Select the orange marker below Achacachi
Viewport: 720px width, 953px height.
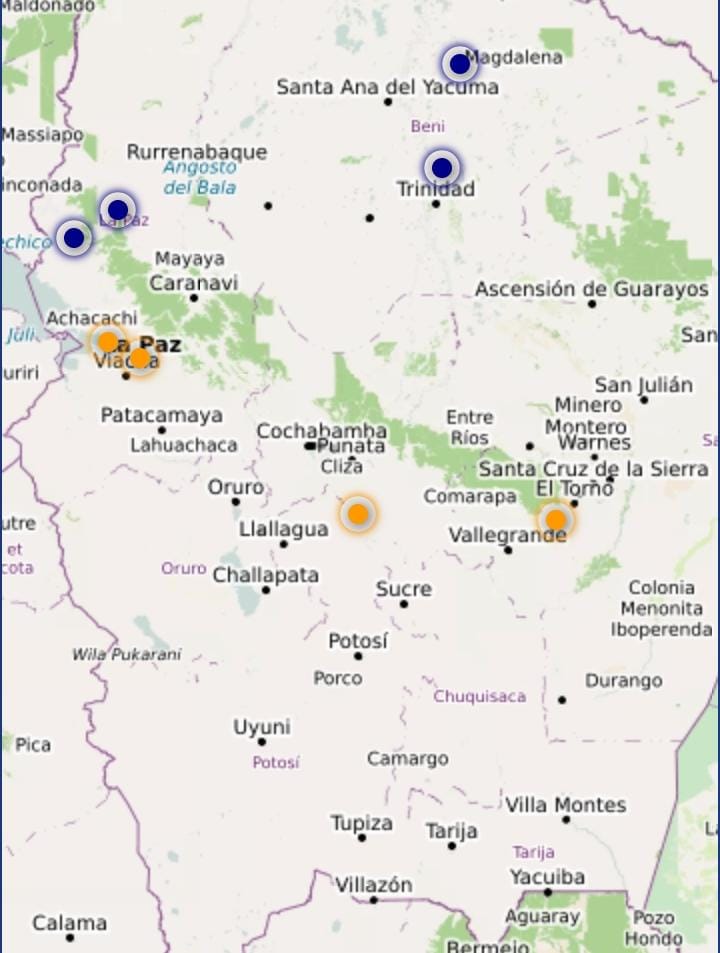point(107,341)
